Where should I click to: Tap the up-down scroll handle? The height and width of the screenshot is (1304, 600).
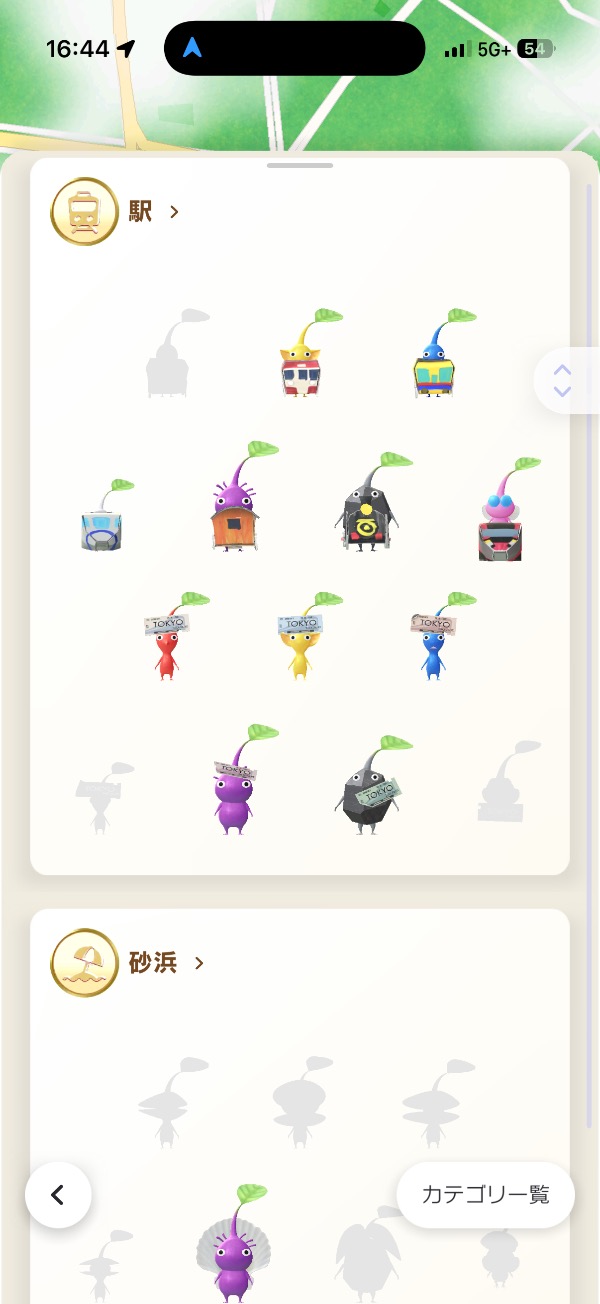click(x=563, y=380)
